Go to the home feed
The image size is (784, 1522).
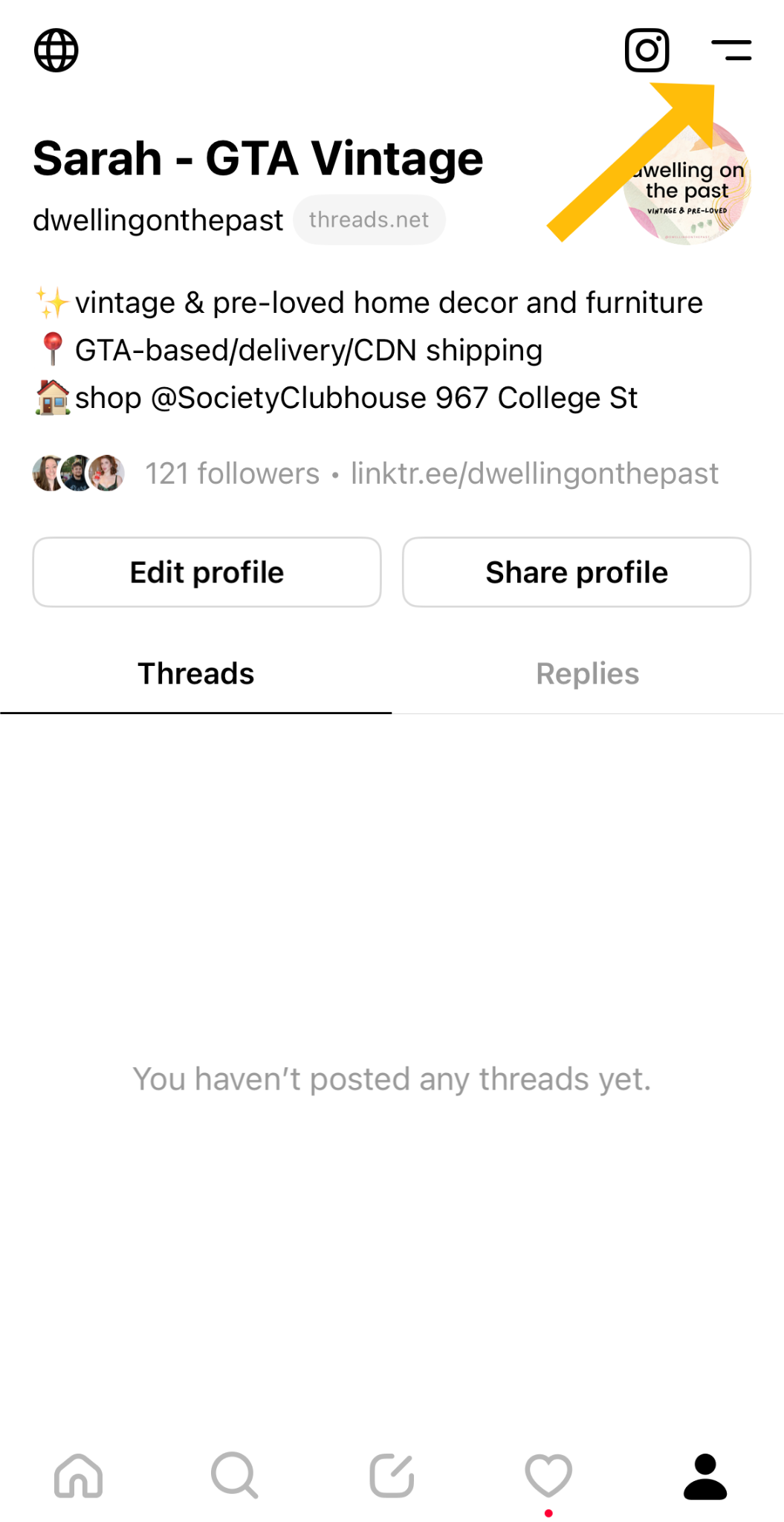click(x=79, y=1475)
